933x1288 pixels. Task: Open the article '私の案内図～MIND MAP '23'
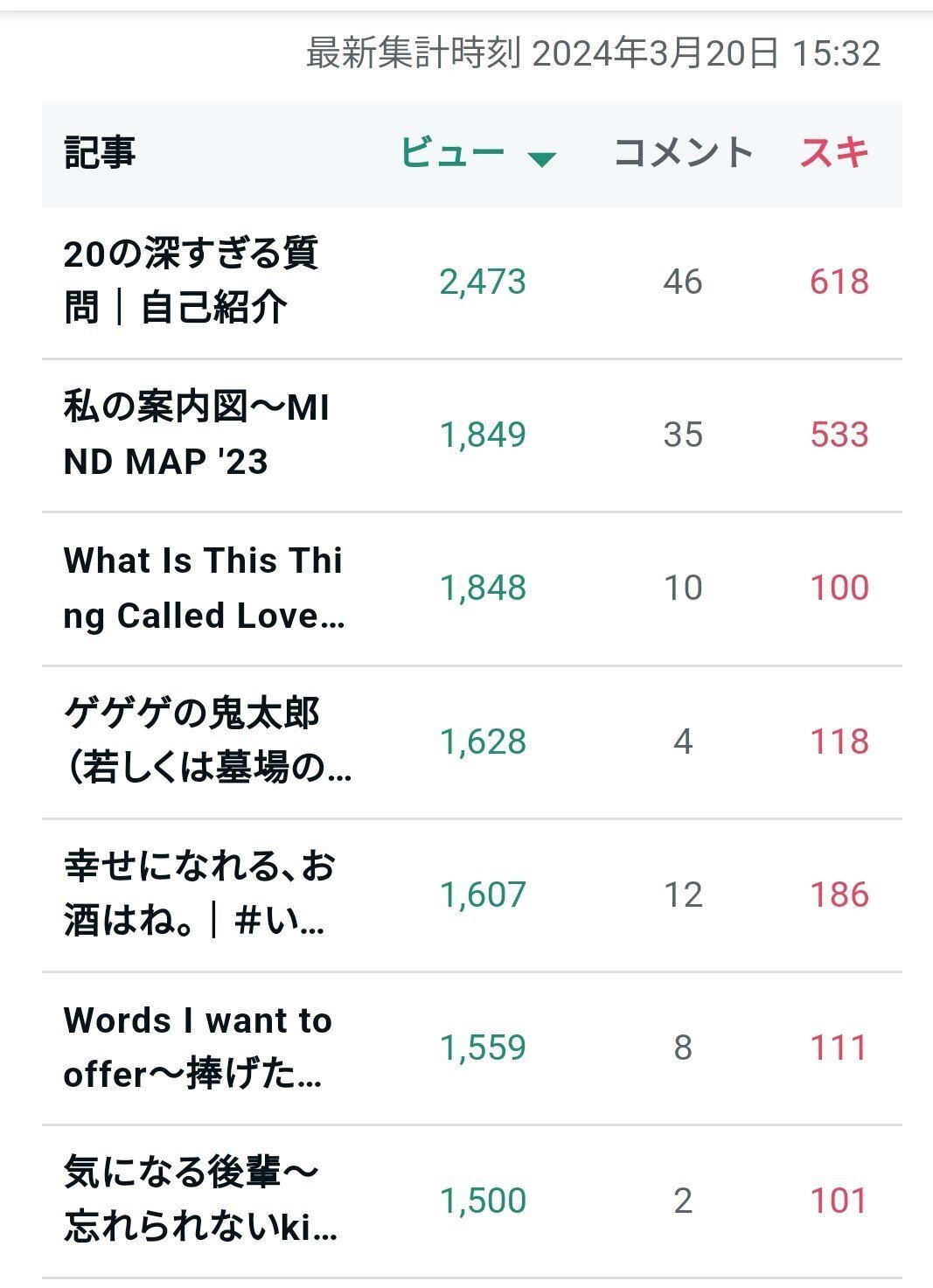tap(197, 433)
